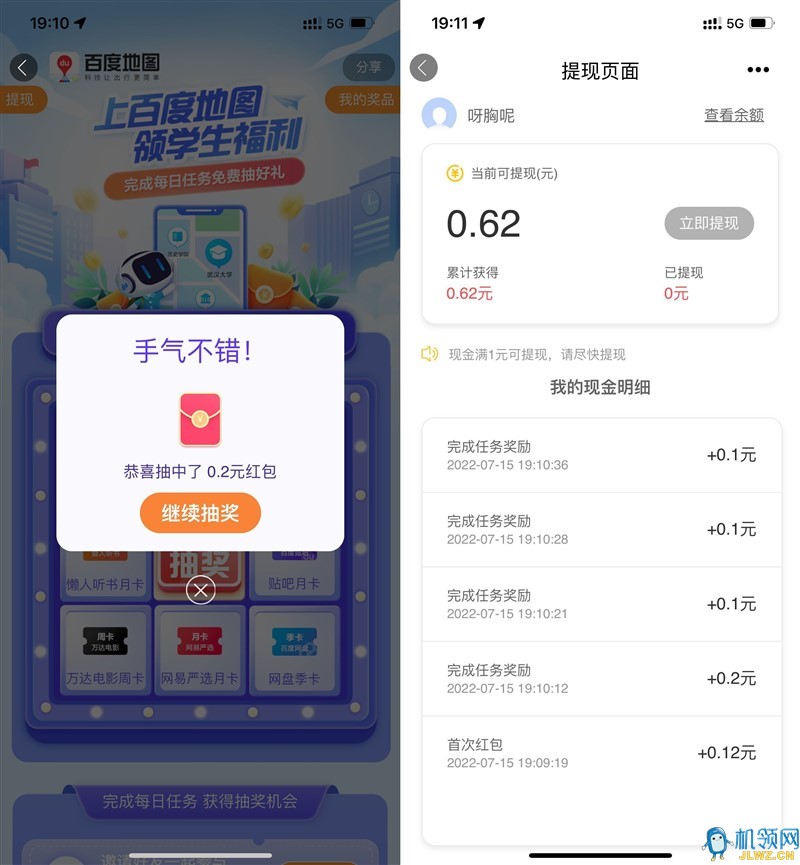Image resolution: width=800 pixels, height=865 pixels.
Task: Open 我的奖品 prize list
Action: [364, 100]
